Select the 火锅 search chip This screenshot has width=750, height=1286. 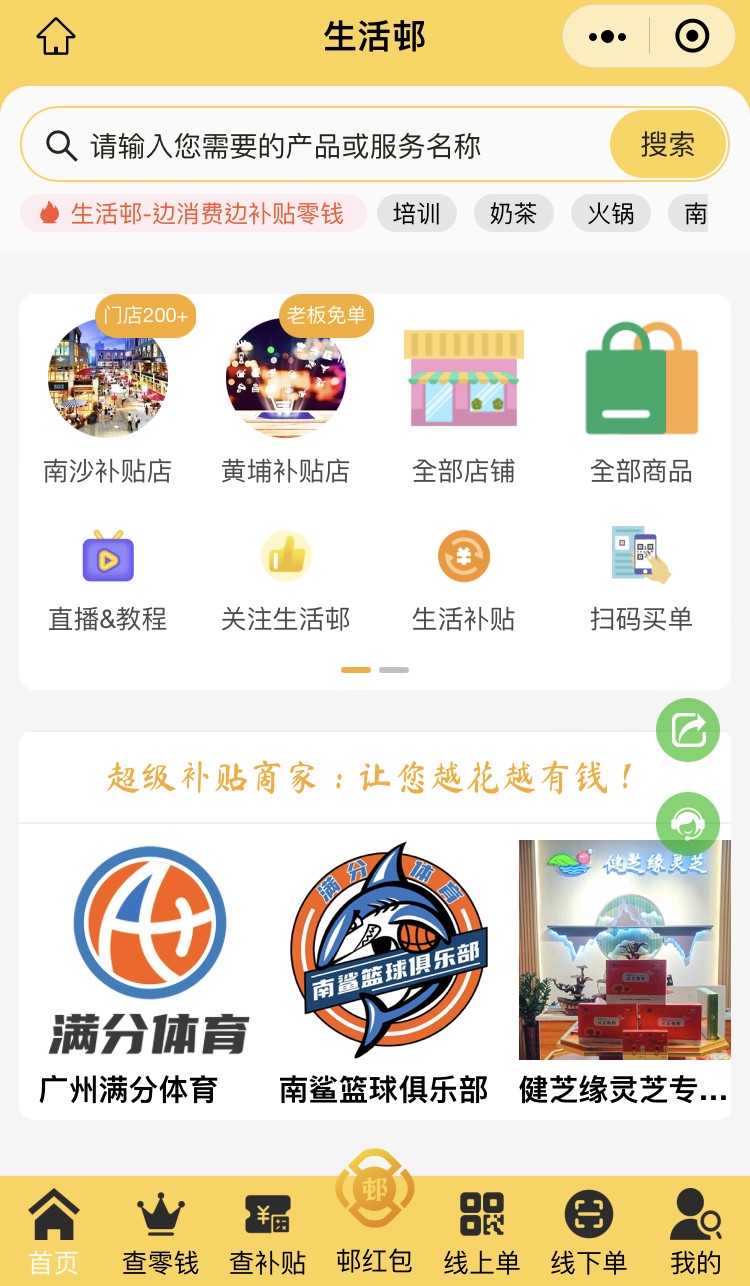coord(610,213)
